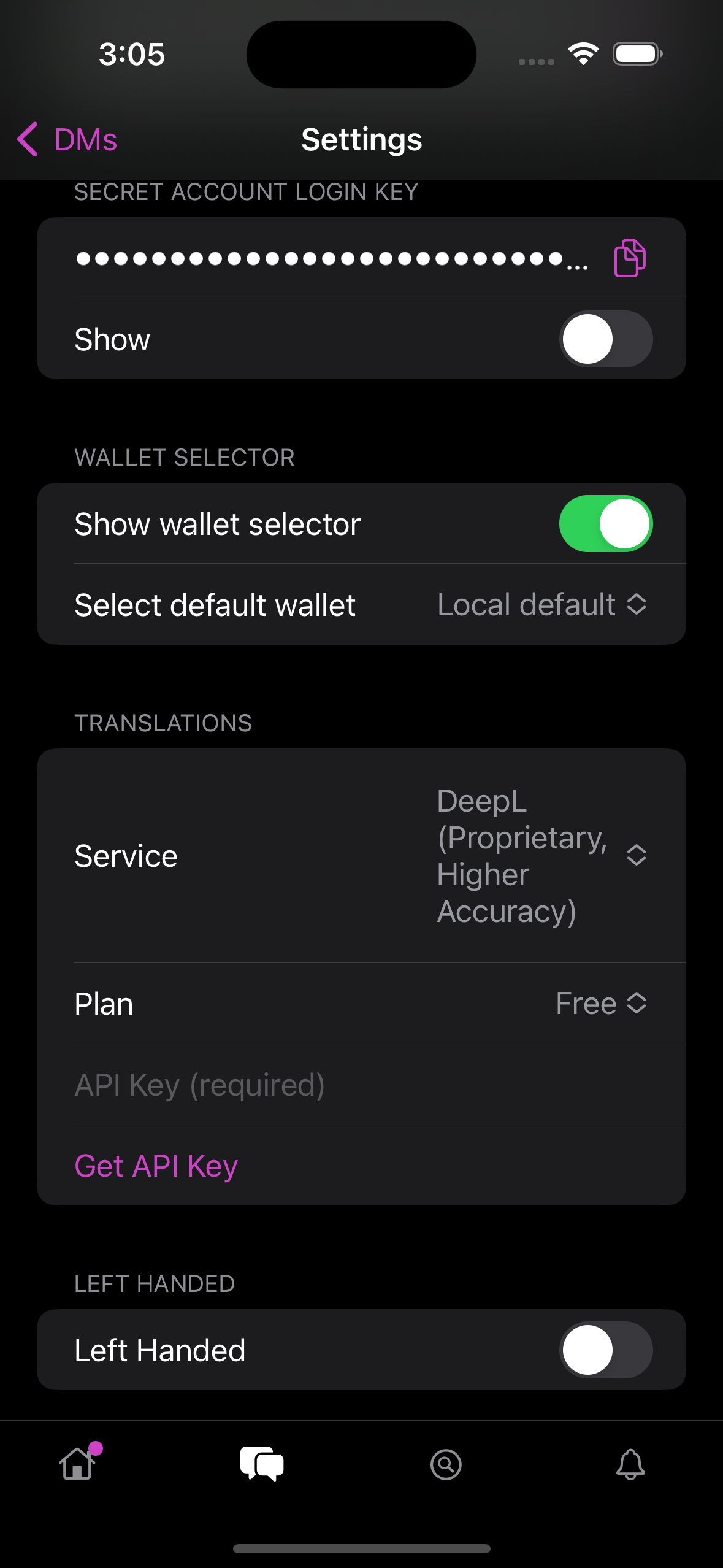Open the messages tab
The height and width of the screenshot is (1568, 723).
point(262,1464)
